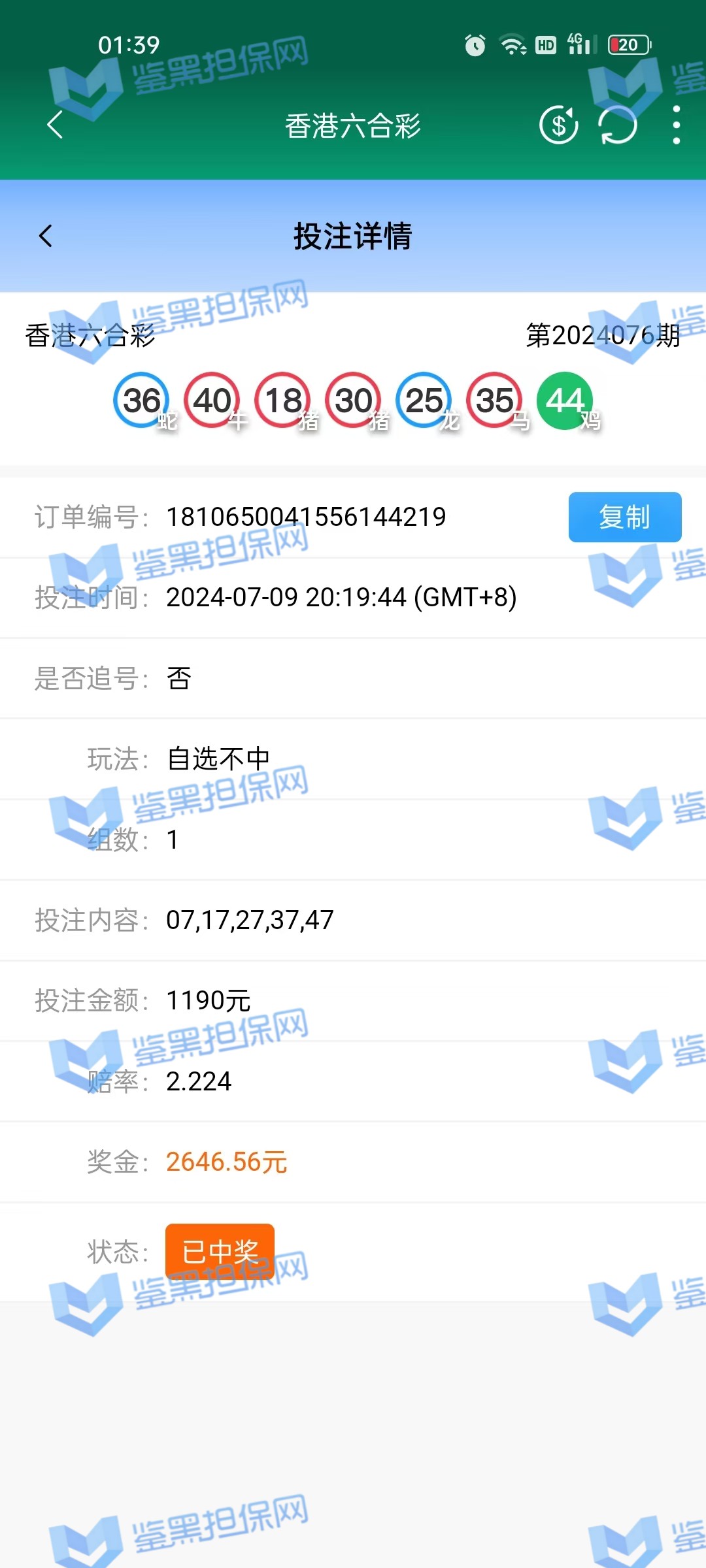The image size is (706, 1568).
Task: Refresh the page with the circular arrow
Action: pos(617,125)
